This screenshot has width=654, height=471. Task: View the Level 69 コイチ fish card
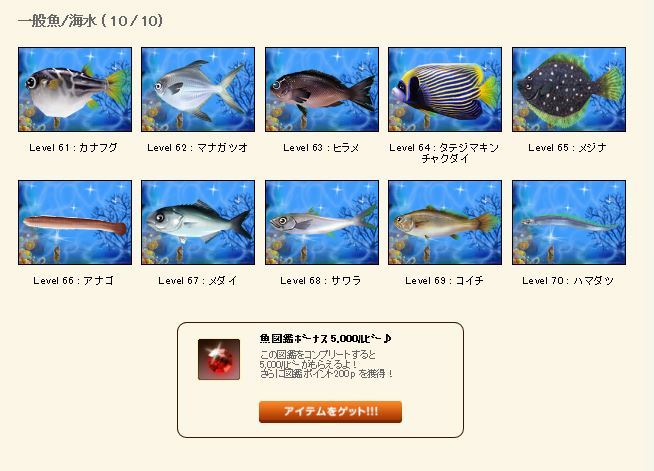click(445, 223)
